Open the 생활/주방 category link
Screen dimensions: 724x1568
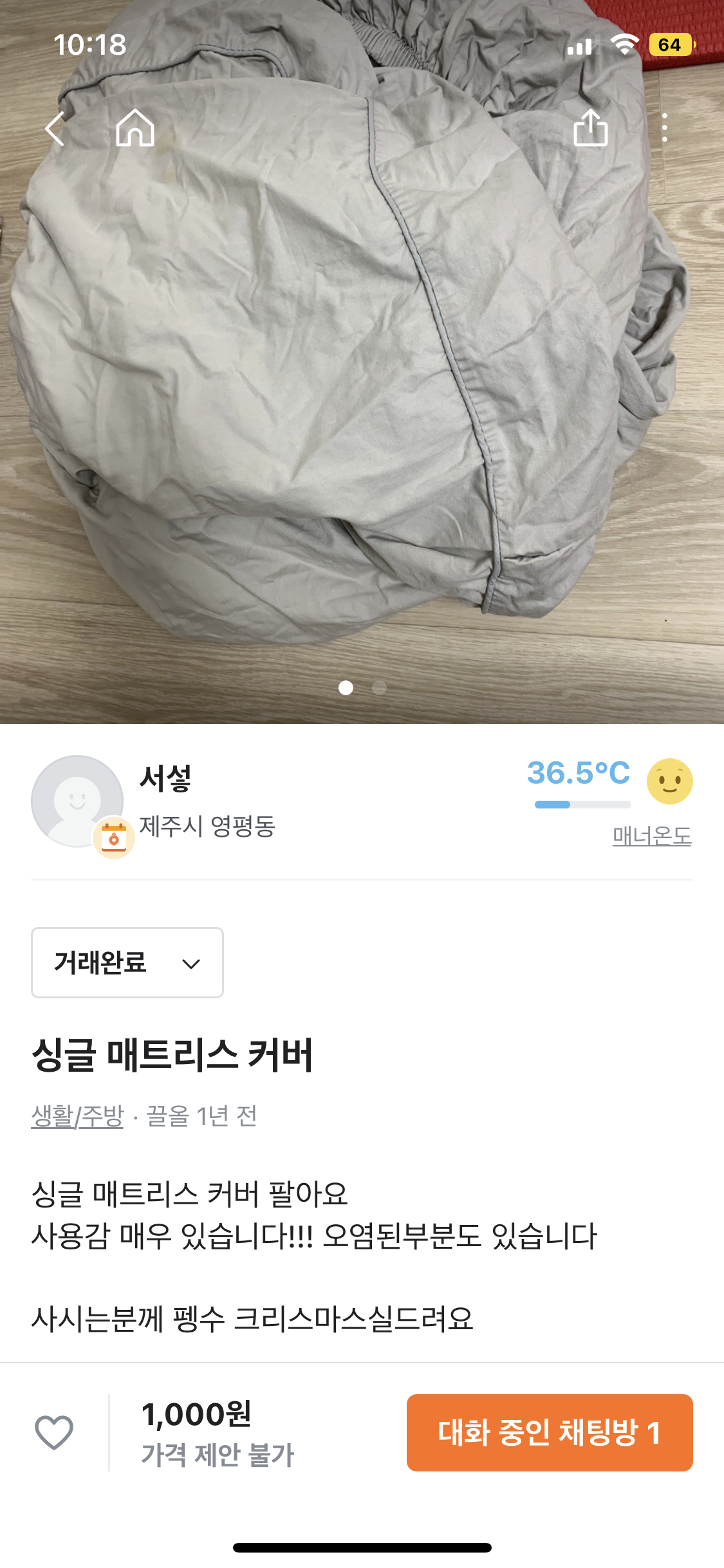(77, 1116)
